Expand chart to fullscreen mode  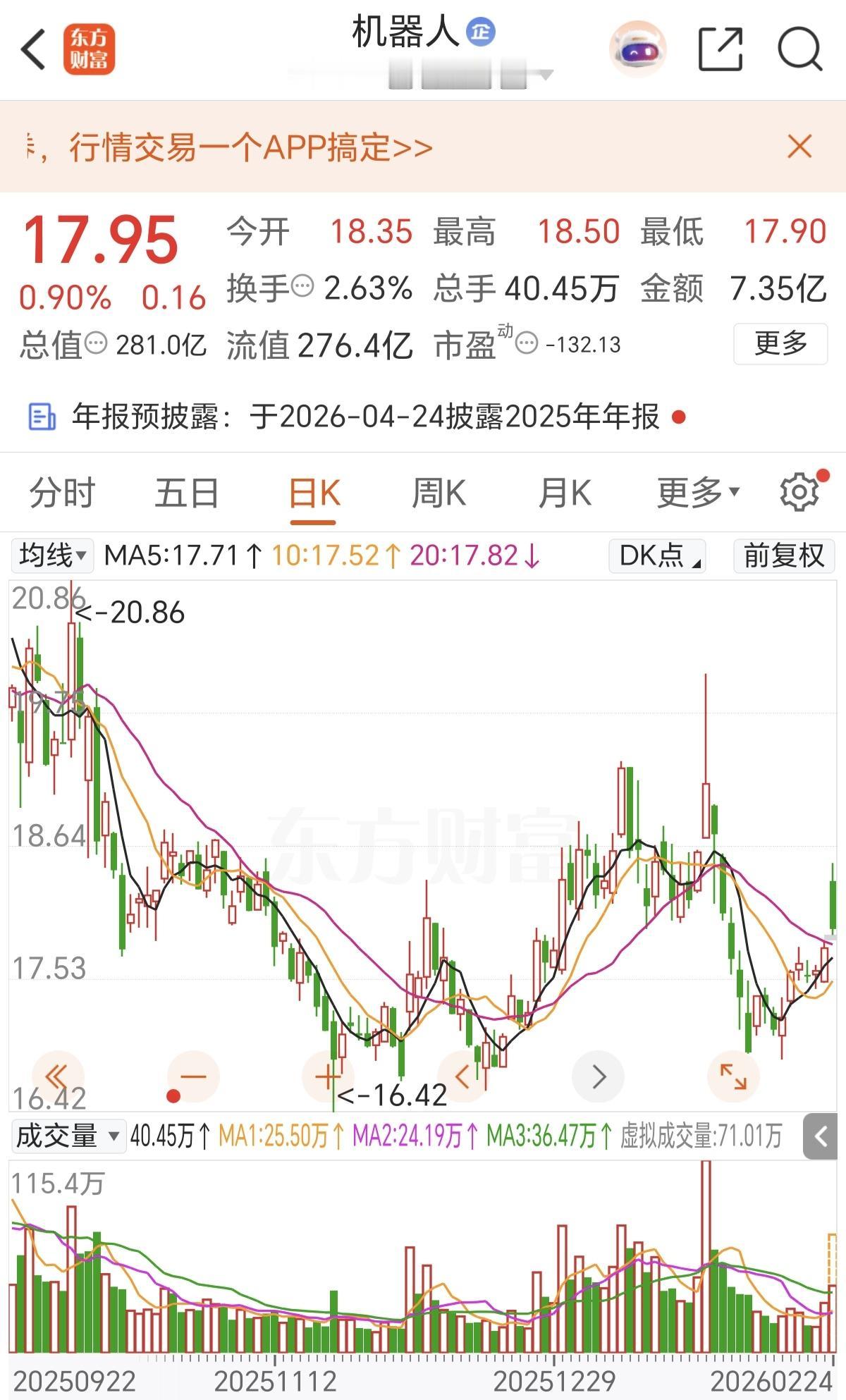735,1076
